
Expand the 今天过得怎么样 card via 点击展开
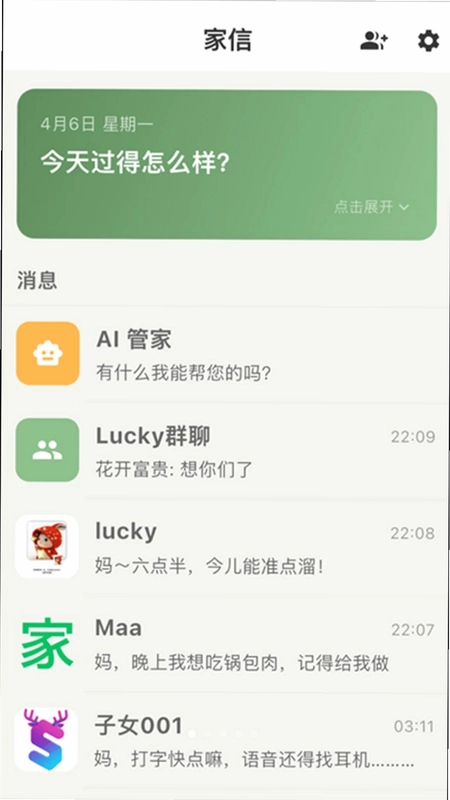(x=371, y=207)
